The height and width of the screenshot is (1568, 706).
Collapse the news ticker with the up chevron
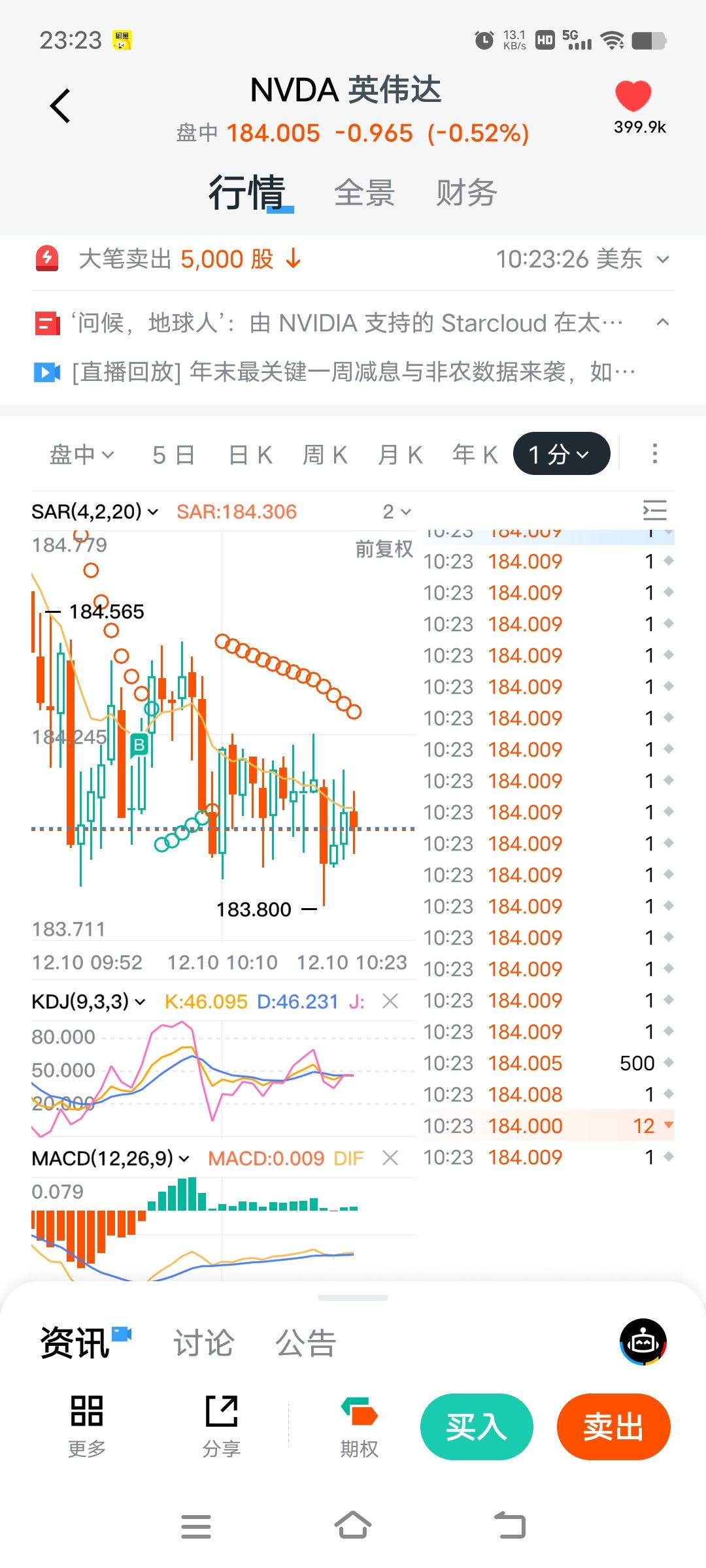coord(662,322)
